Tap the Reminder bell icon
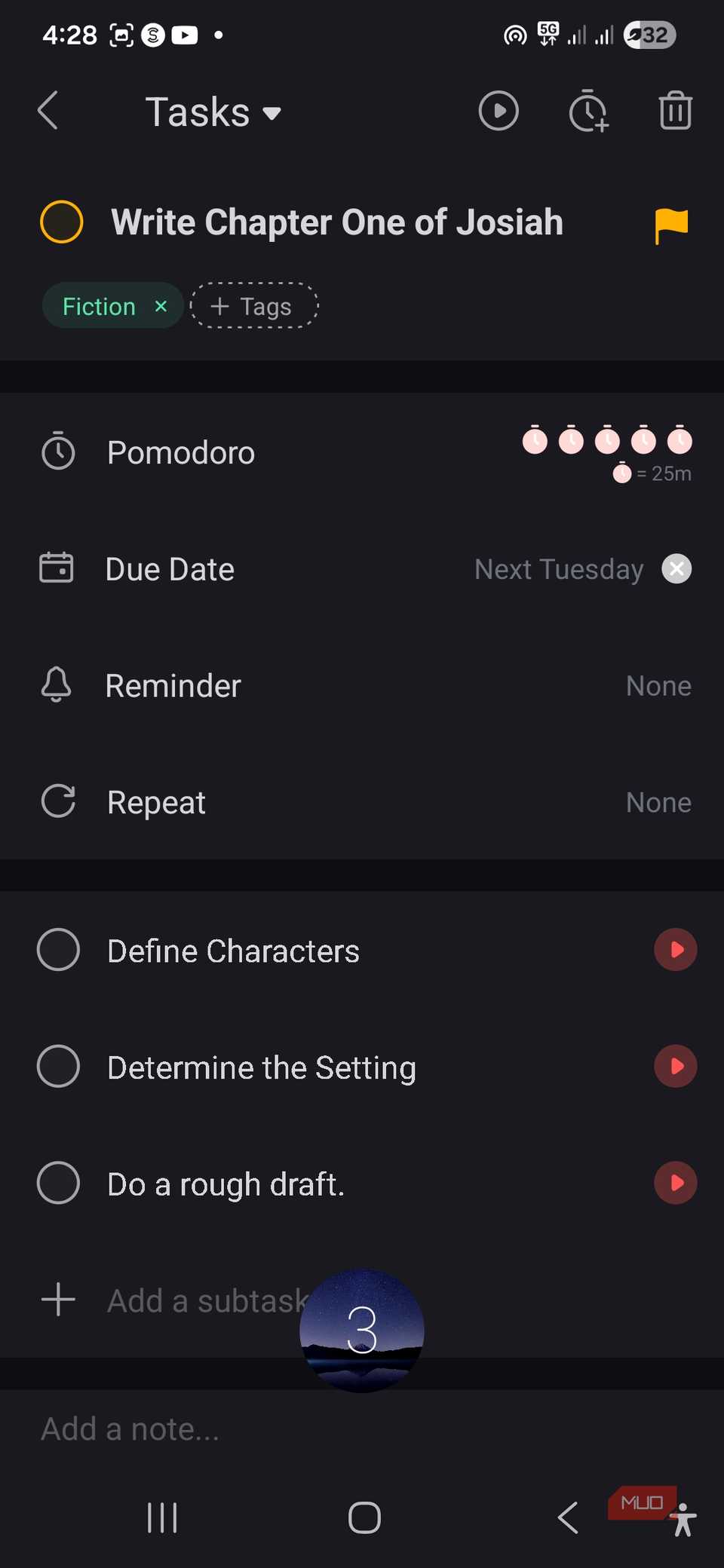This screenshot has width=724, height=1568. pyautogui.click(x=55, y=684)
